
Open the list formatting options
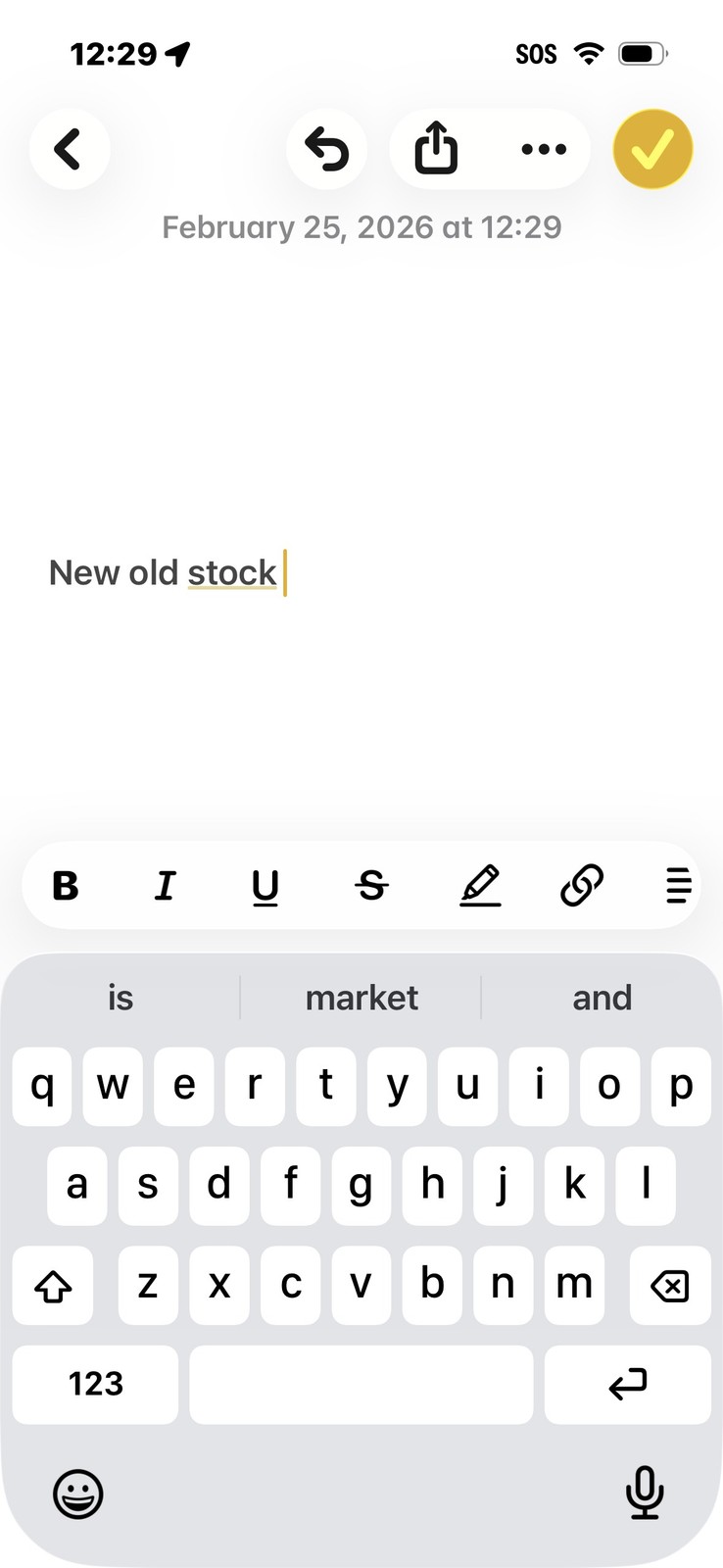tap(678, 886)
